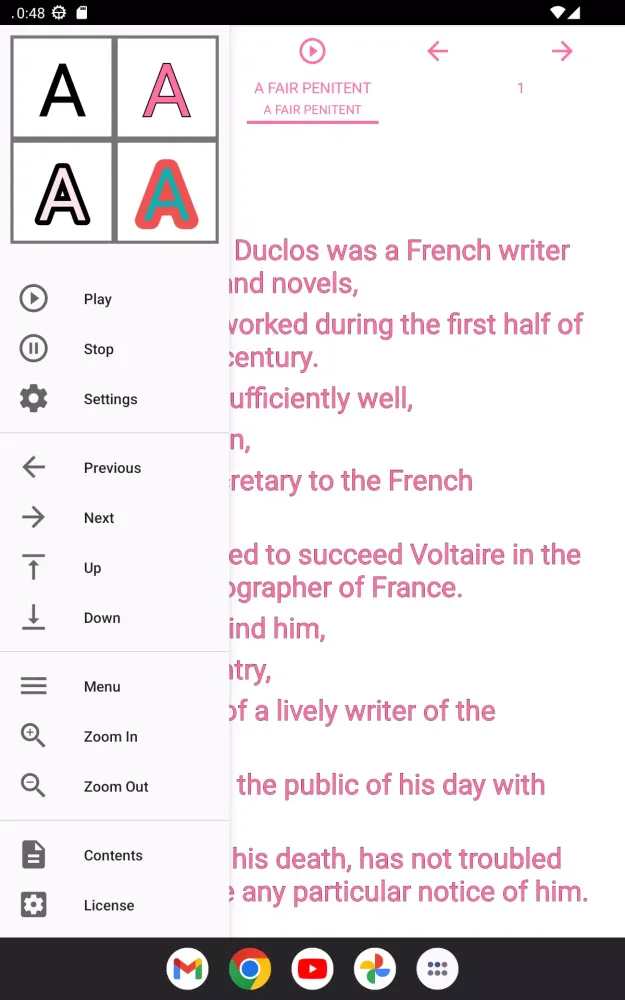This screenshot has width=625, height=1000.
Task: Pick the black-outlined light pink font
Action: [62, 192]
